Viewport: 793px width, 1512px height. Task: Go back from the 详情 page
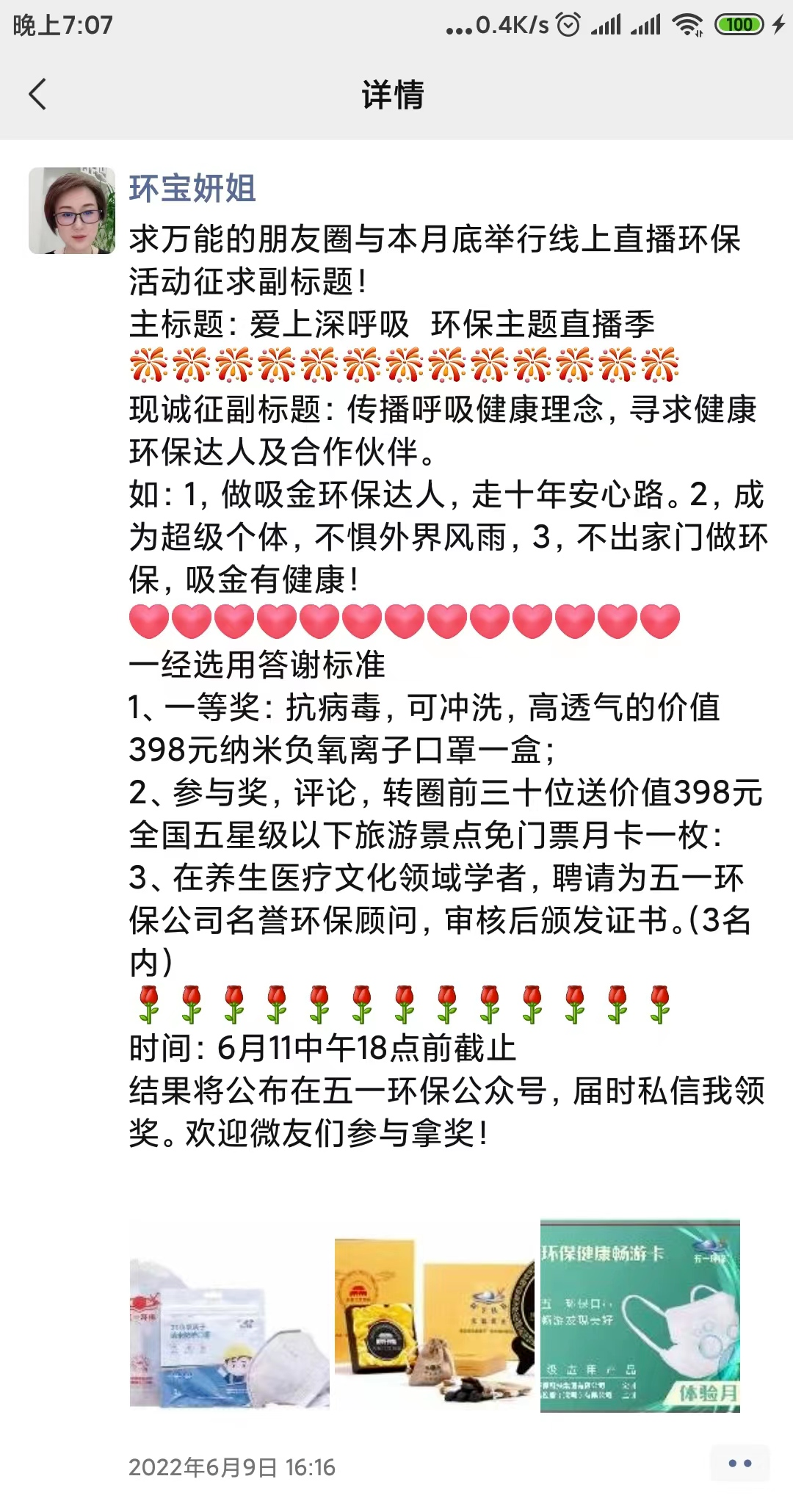click(37, 94)
